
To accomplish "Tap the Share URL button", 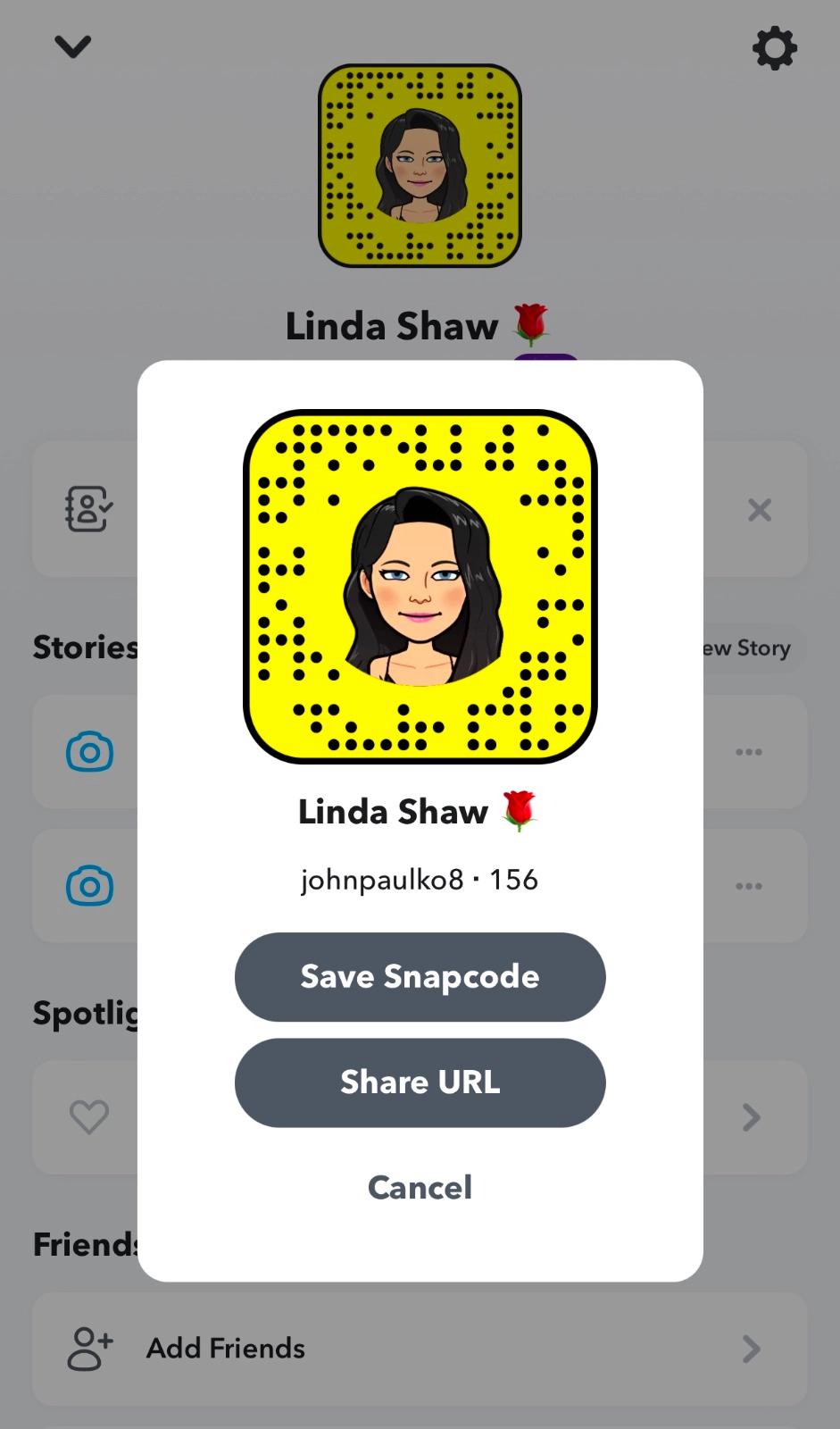I will (420, 1082).
